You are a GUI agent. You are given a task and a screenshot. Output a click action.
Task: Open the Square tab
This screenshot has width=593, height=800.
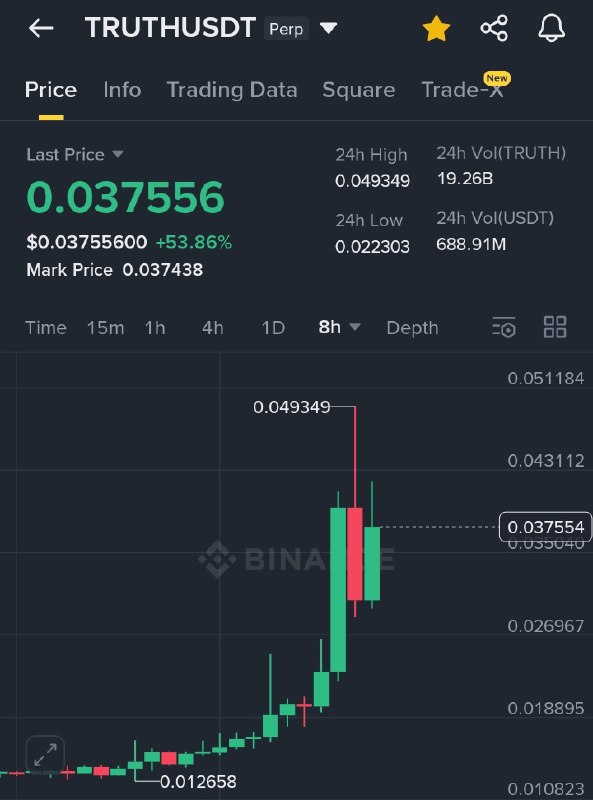pos(358,90)
